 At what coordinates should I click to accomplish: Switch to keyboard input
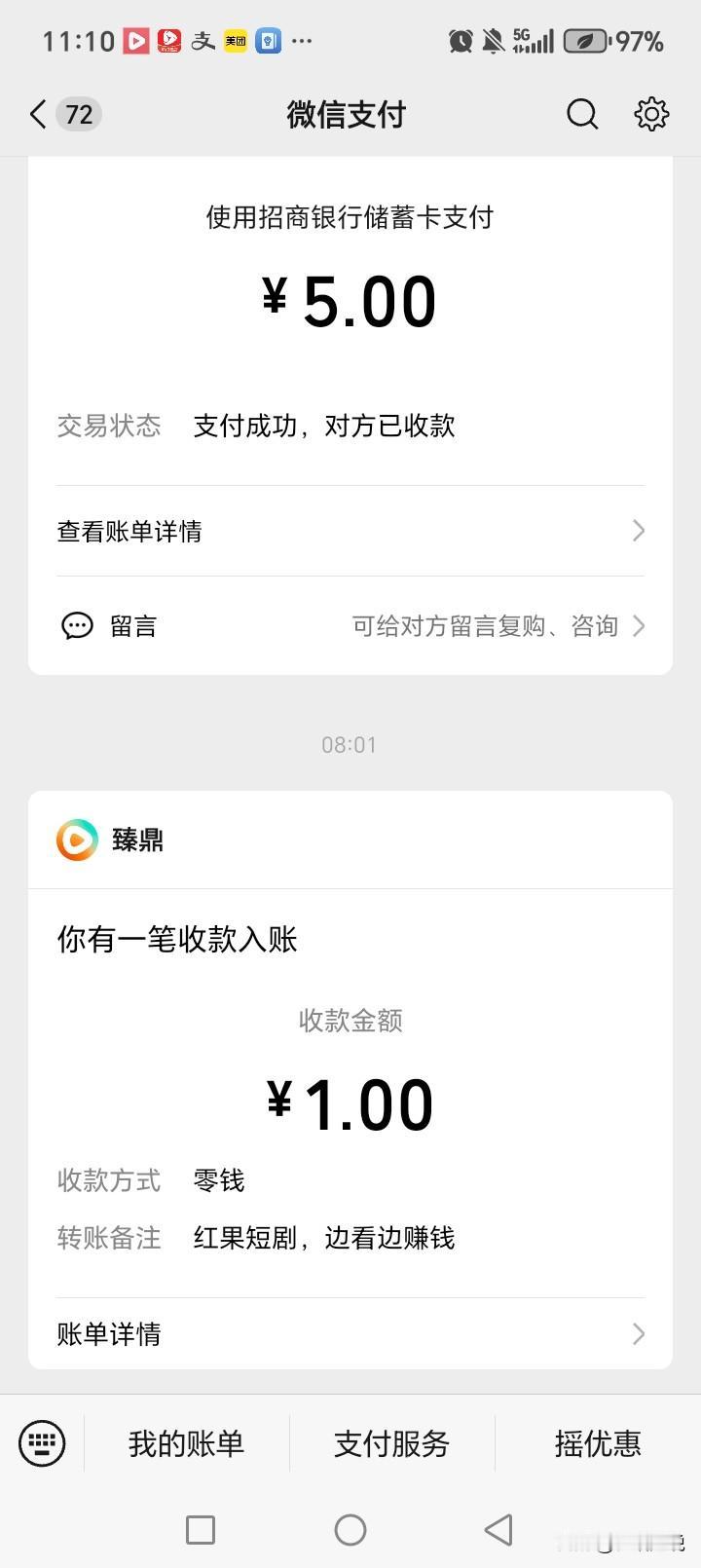point(42,1442)
